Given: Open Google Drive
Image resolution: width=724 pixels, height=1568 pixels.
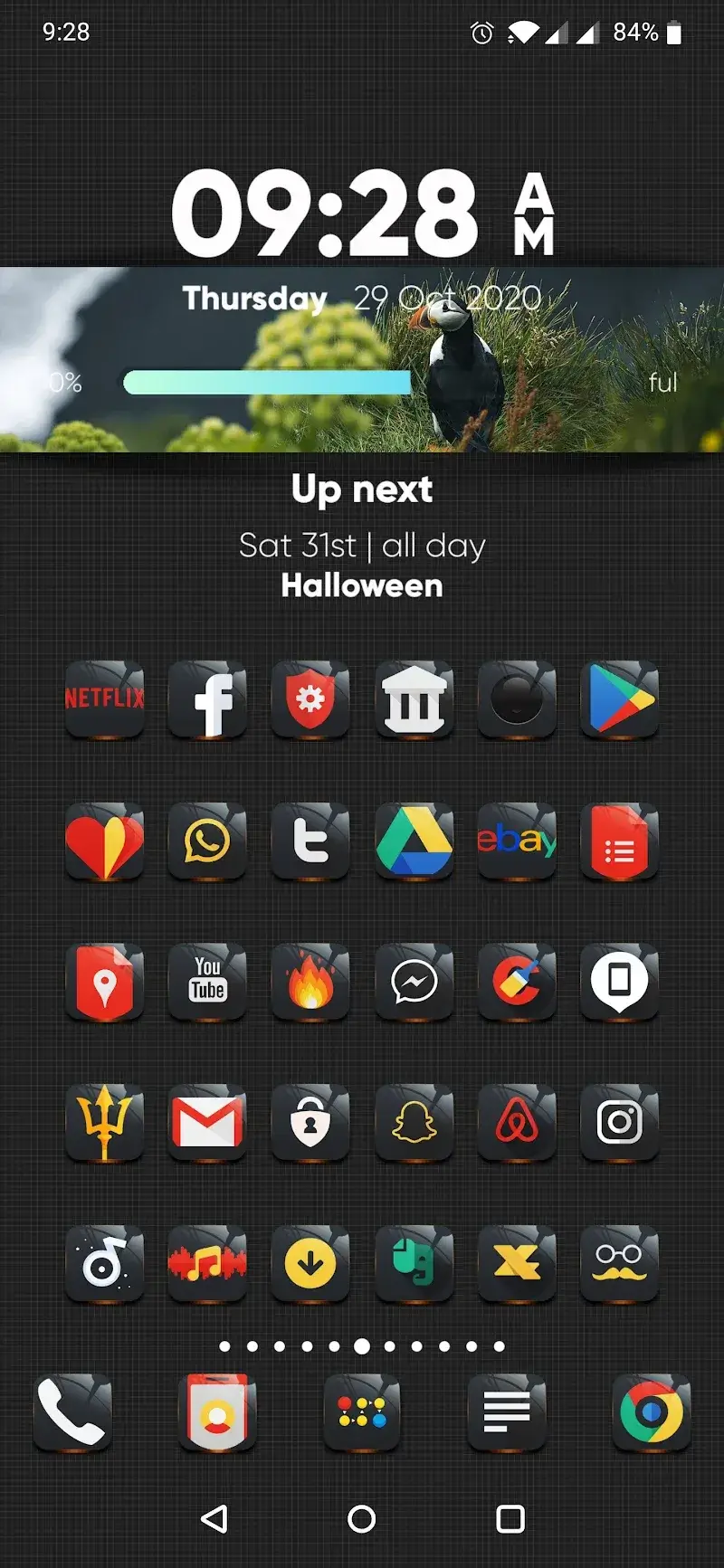Looking at the screenshot, I should [414, 841].
